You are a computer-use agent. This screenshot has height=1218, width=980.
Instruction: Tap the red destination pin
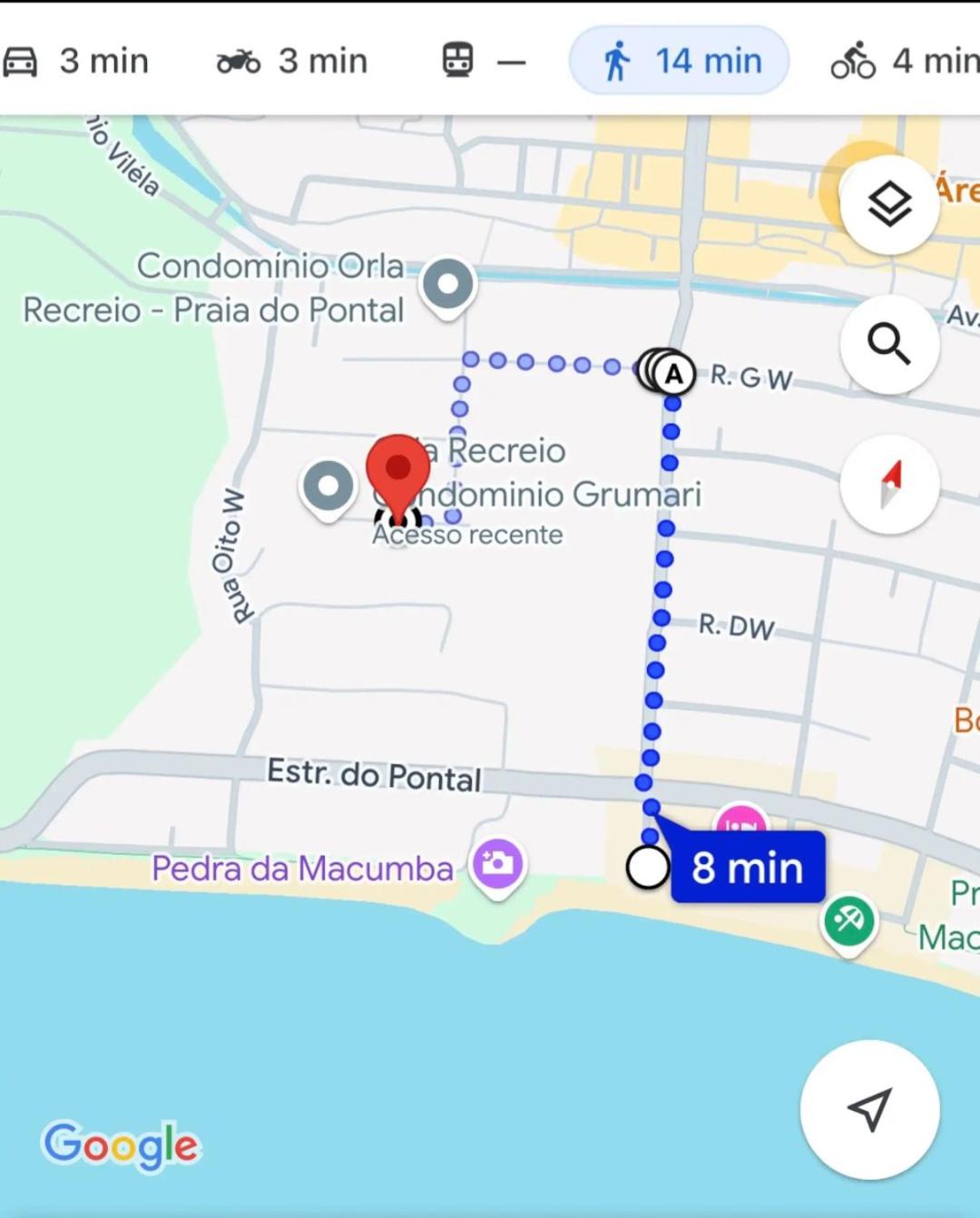pos(397,472)
